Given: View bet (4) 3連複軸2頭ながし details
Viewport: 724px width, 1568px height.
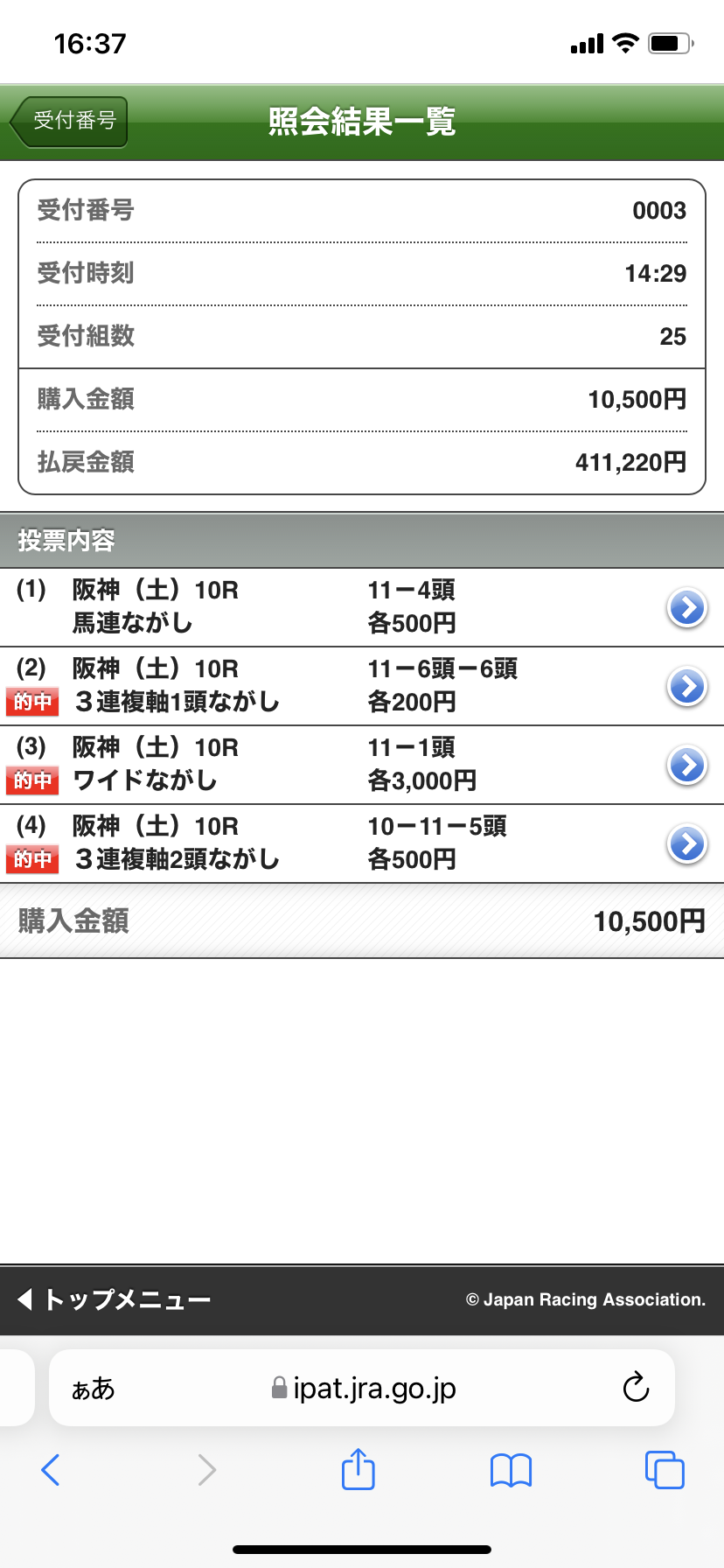Looking at the screenshot, I should tap(687, 843).
